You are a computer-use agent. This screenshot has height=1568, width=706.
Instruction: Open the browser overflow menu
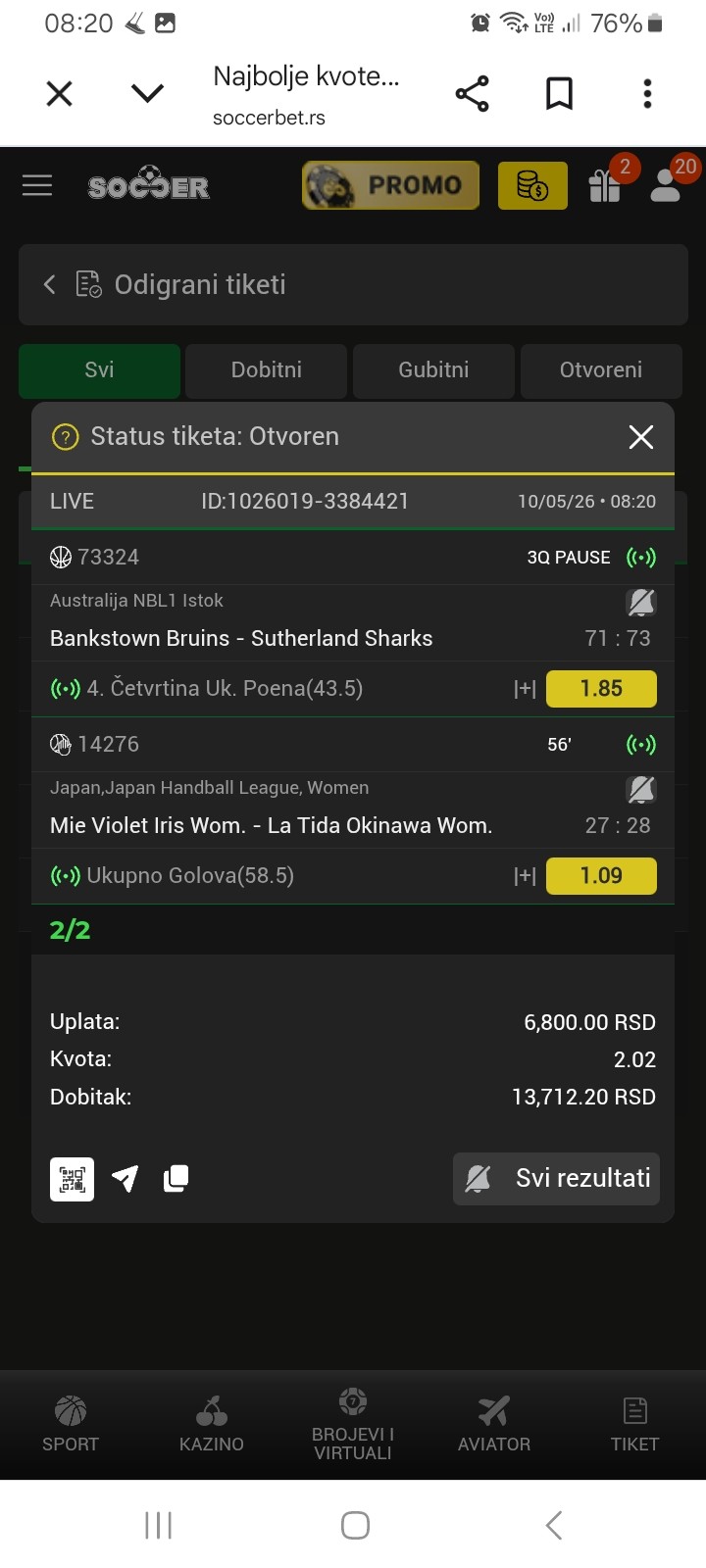[647, 94]
